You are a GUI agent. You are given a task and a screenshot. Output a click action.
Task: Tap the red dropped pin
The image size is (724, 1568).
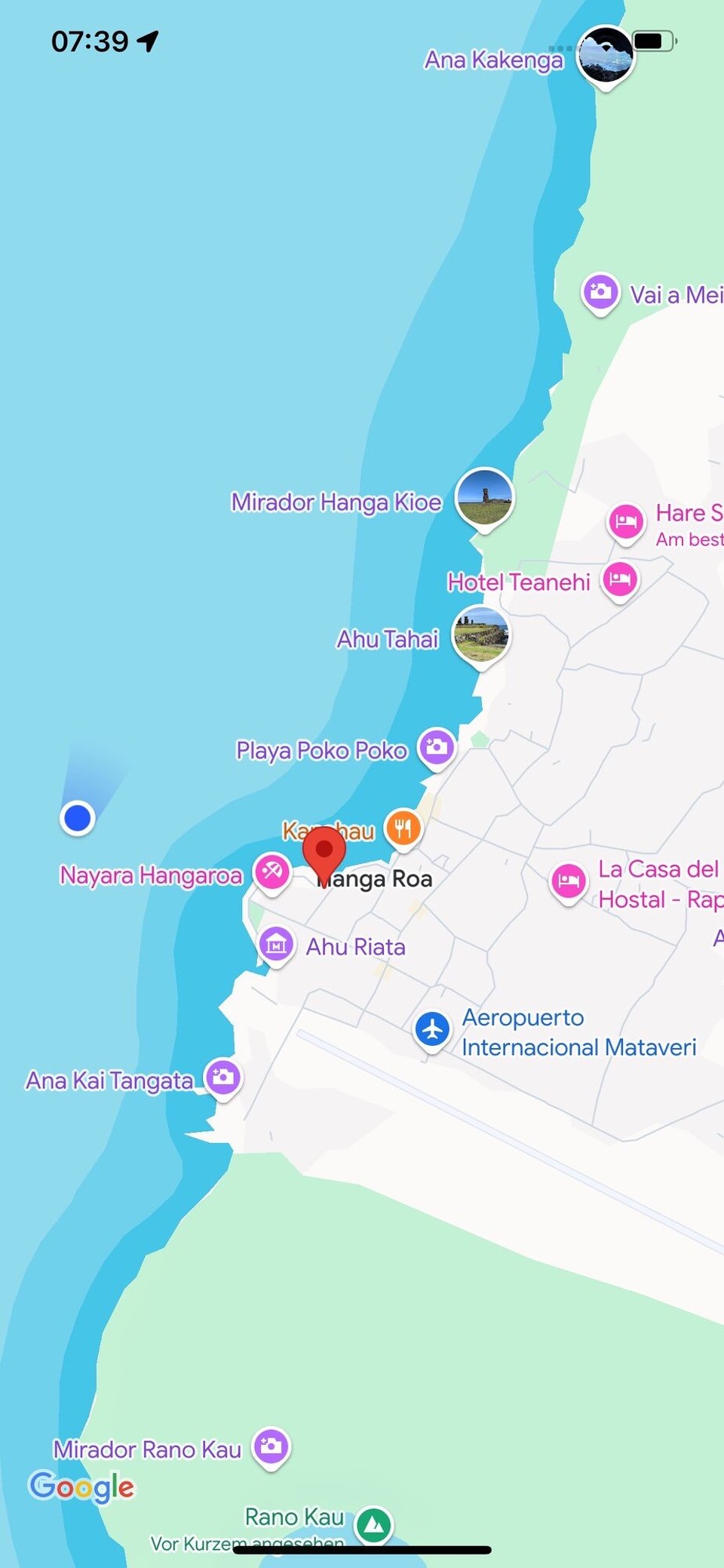click(324, 850)
